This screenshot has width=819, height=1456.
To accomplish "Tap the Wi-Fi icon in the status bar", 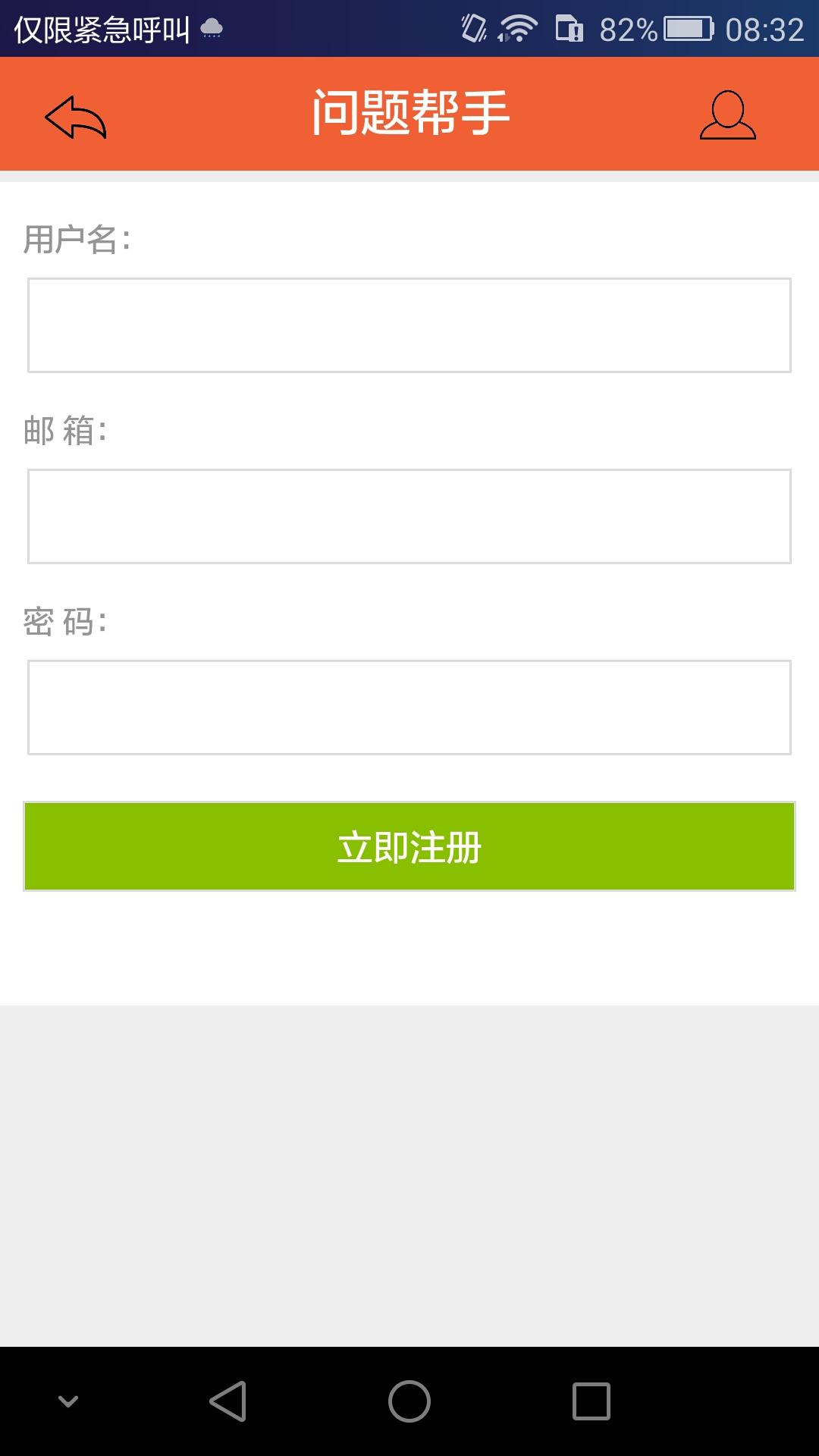I will [x=519, y=29].
